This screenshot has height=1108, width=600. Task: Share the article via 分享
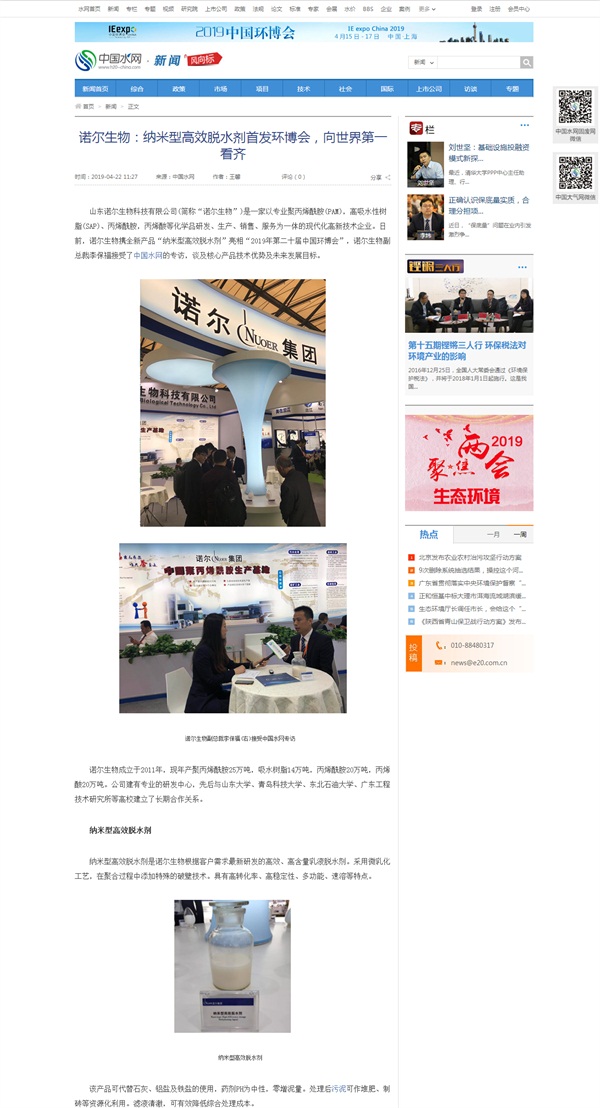click(377, 177)
